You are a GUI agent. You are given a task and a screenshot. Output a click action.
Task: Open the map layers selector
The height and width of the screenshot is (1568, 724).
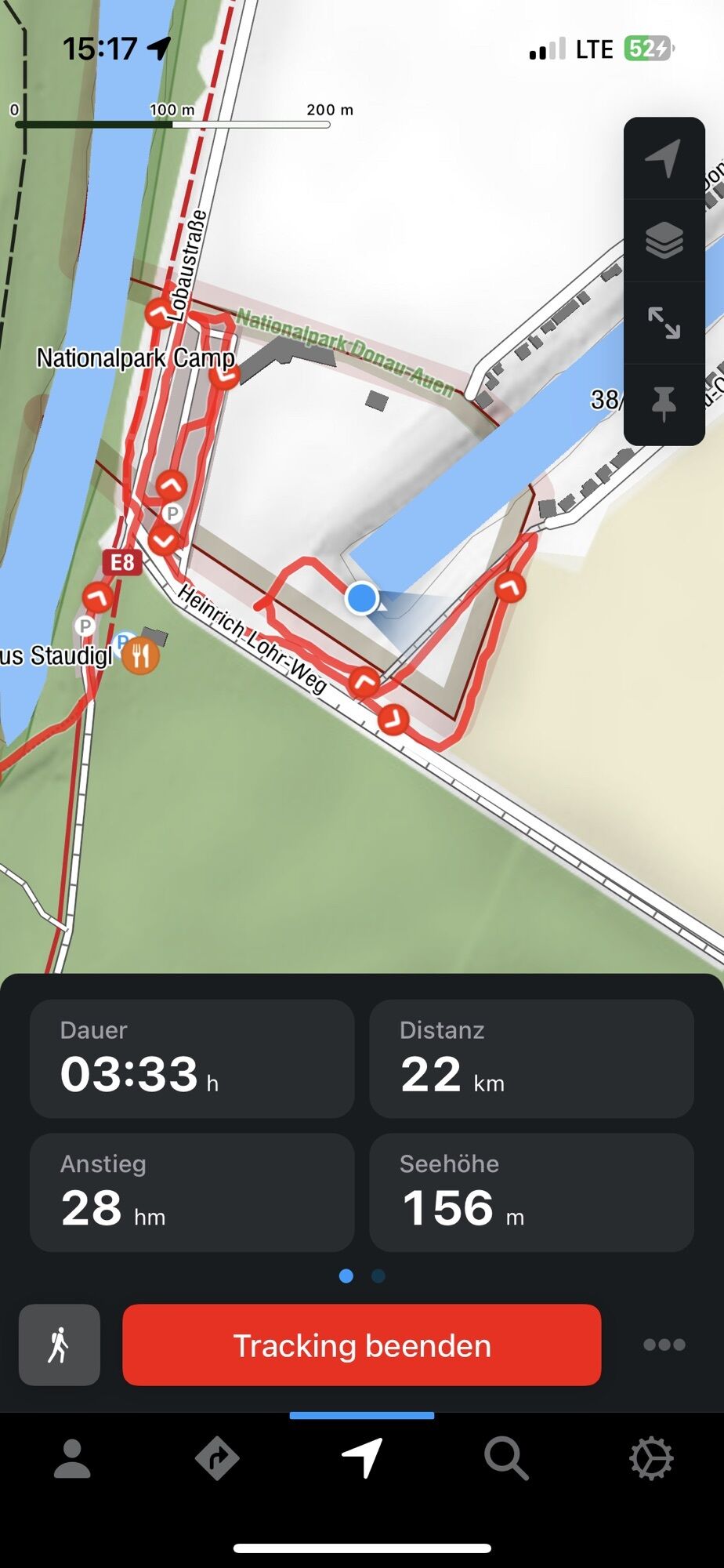click(x=664, y=241)
